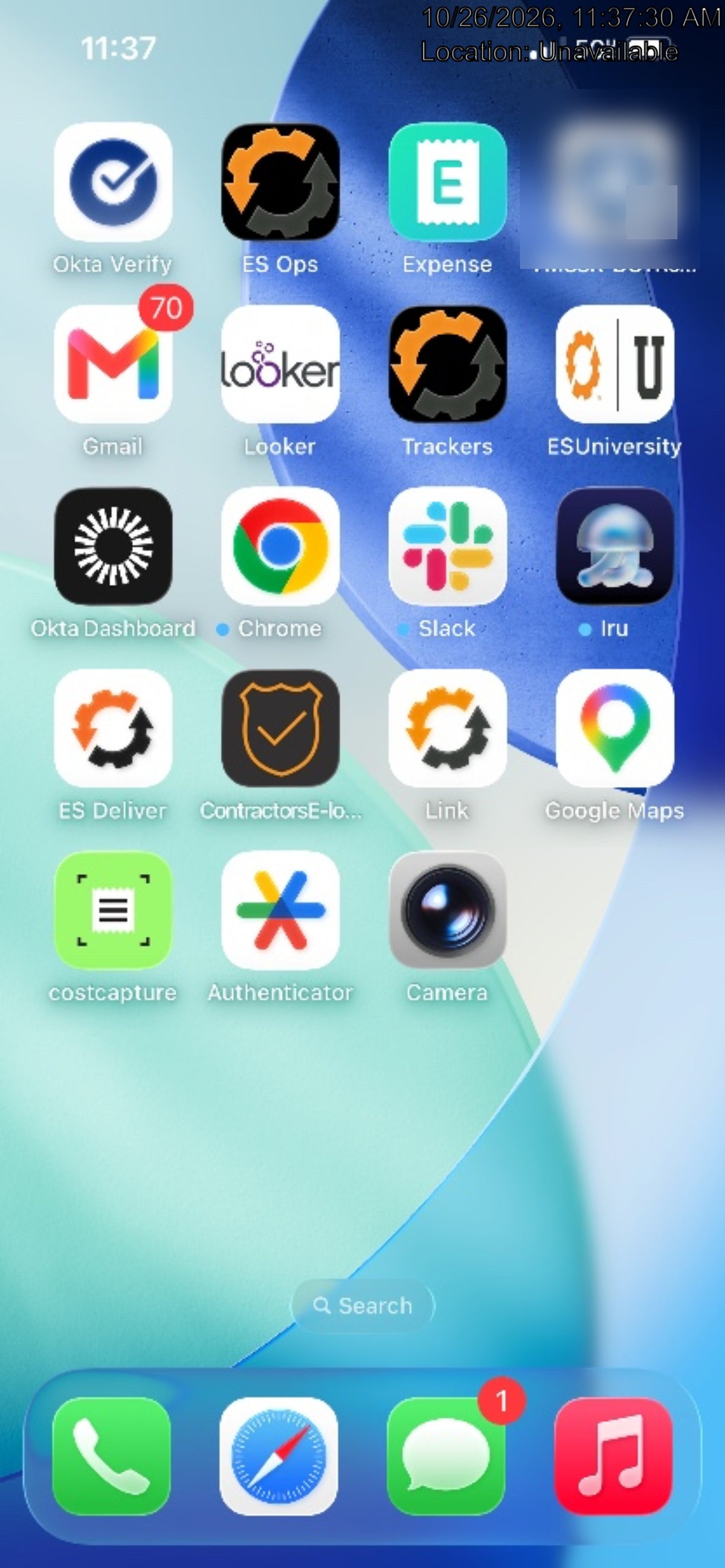The width and height of the screenshot is (725, 1568).
Task: Launch costcapture
Action: click(x=113, y=910)
